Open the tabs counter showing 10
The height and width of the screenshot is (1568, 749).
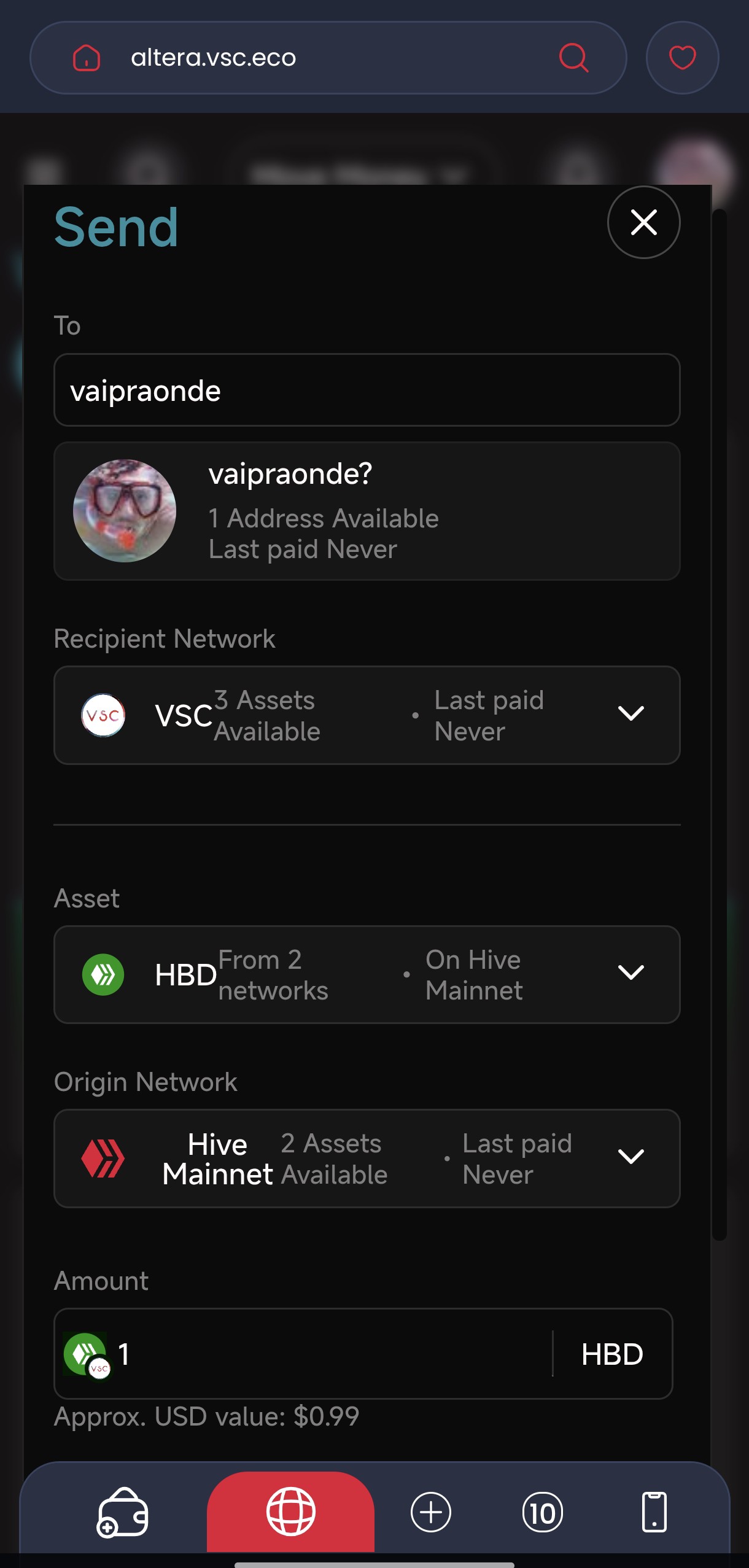pos(543,1512)
